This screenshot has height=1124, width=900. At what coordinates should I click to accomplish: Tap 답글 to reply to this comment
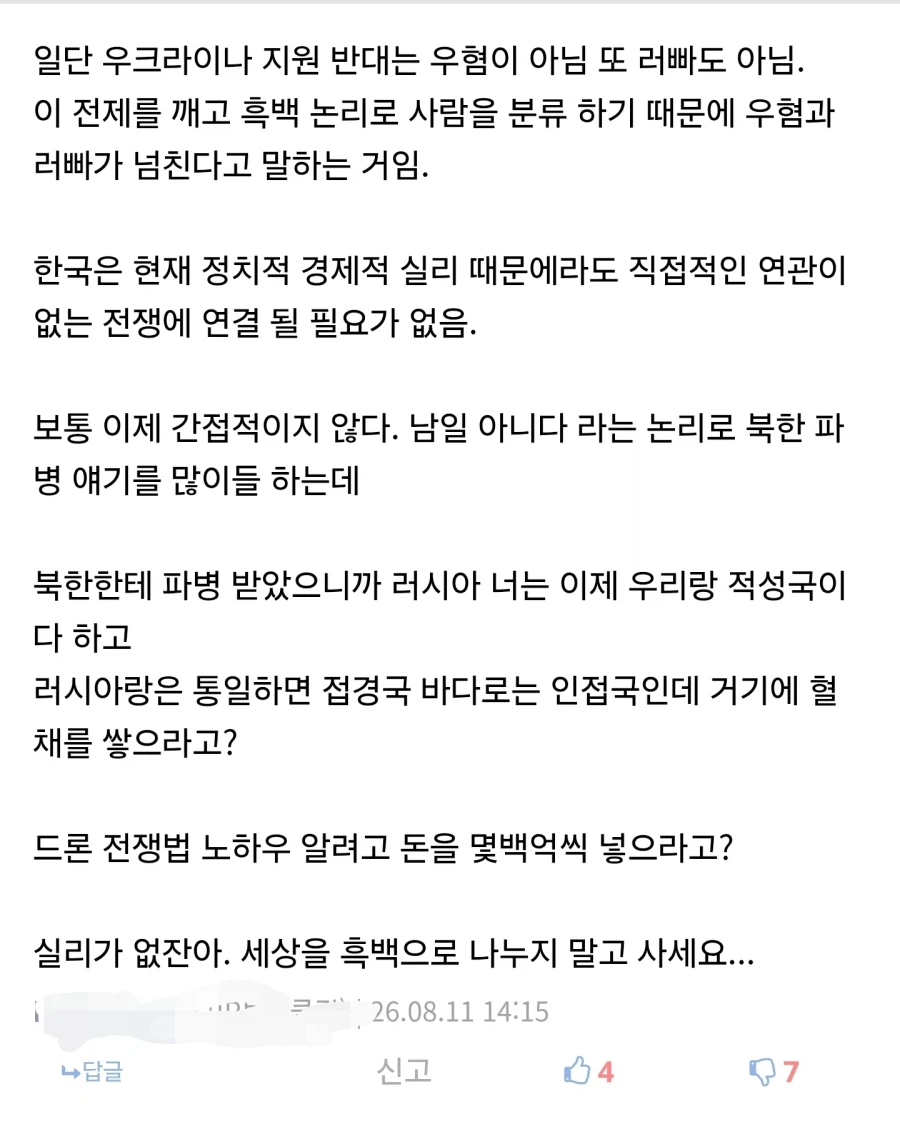click(92, 1072)
